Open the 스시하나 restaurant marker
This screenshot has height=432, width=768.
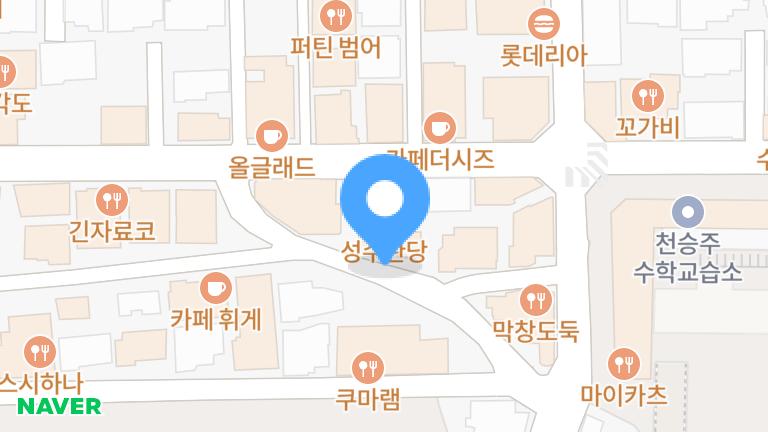tap(40, 352)
